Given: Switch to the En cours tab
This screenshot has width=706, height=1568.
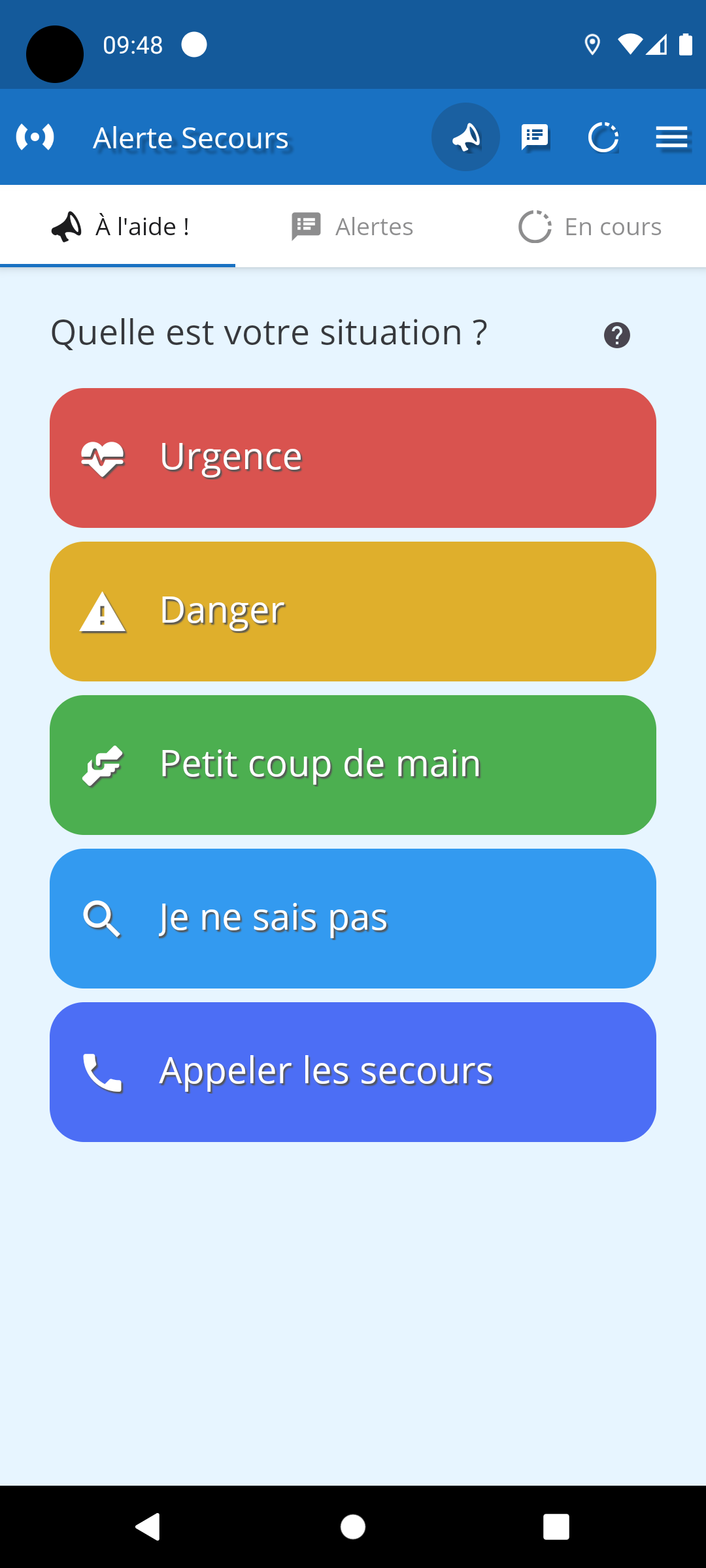Looking at the screenshot, I should (x=590, y=227).
